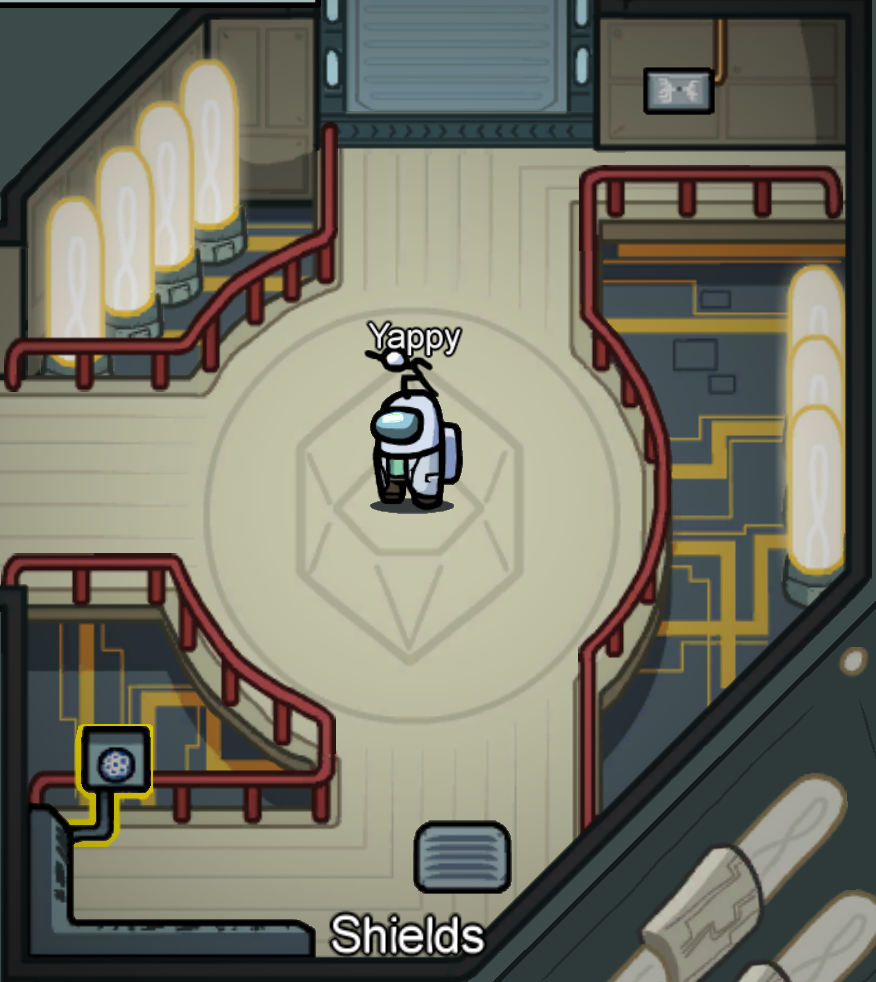Image resolution: width=876 pixels, height=982 pixels.
Task: Open the highlighted Prime Shields task panel
Action: pos(116,762)
